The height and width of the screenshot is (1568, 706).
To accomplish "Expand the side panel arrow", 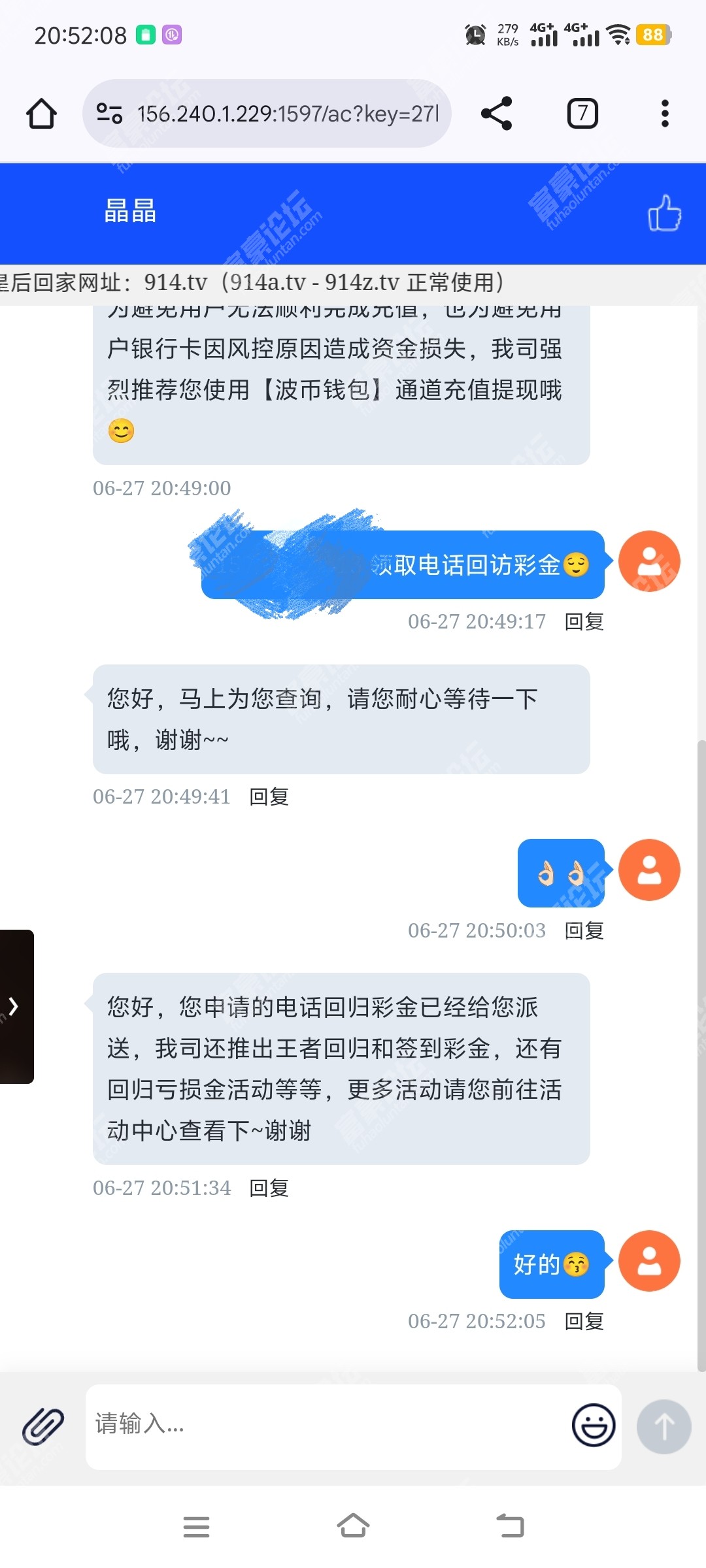I will pyautogui.click(x=14, y=1006).
